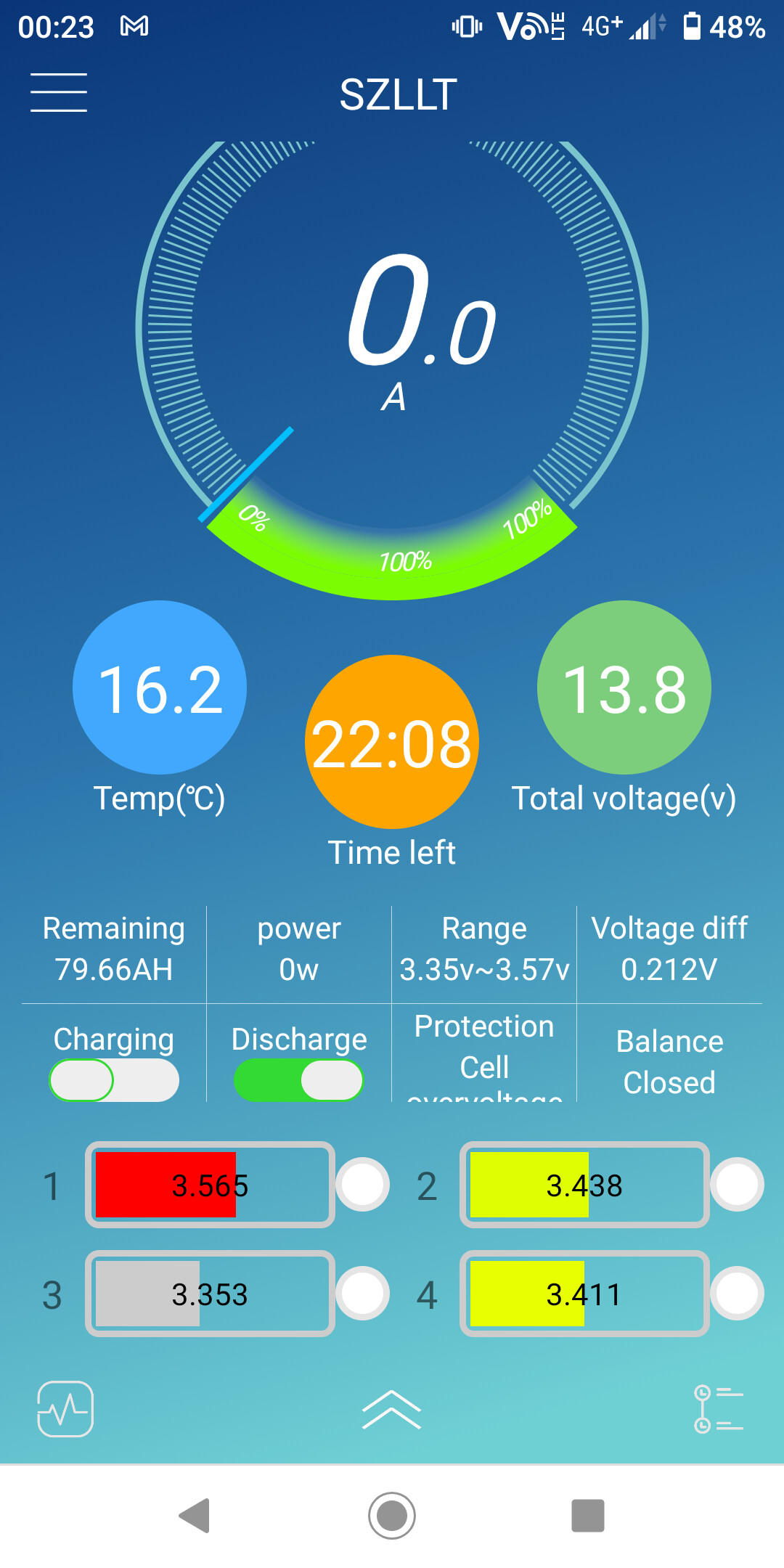Expand the panel with the up chevrons
Viewport: 784px width, 1568px height.
pyautogui.click(x=391, y=1410)
